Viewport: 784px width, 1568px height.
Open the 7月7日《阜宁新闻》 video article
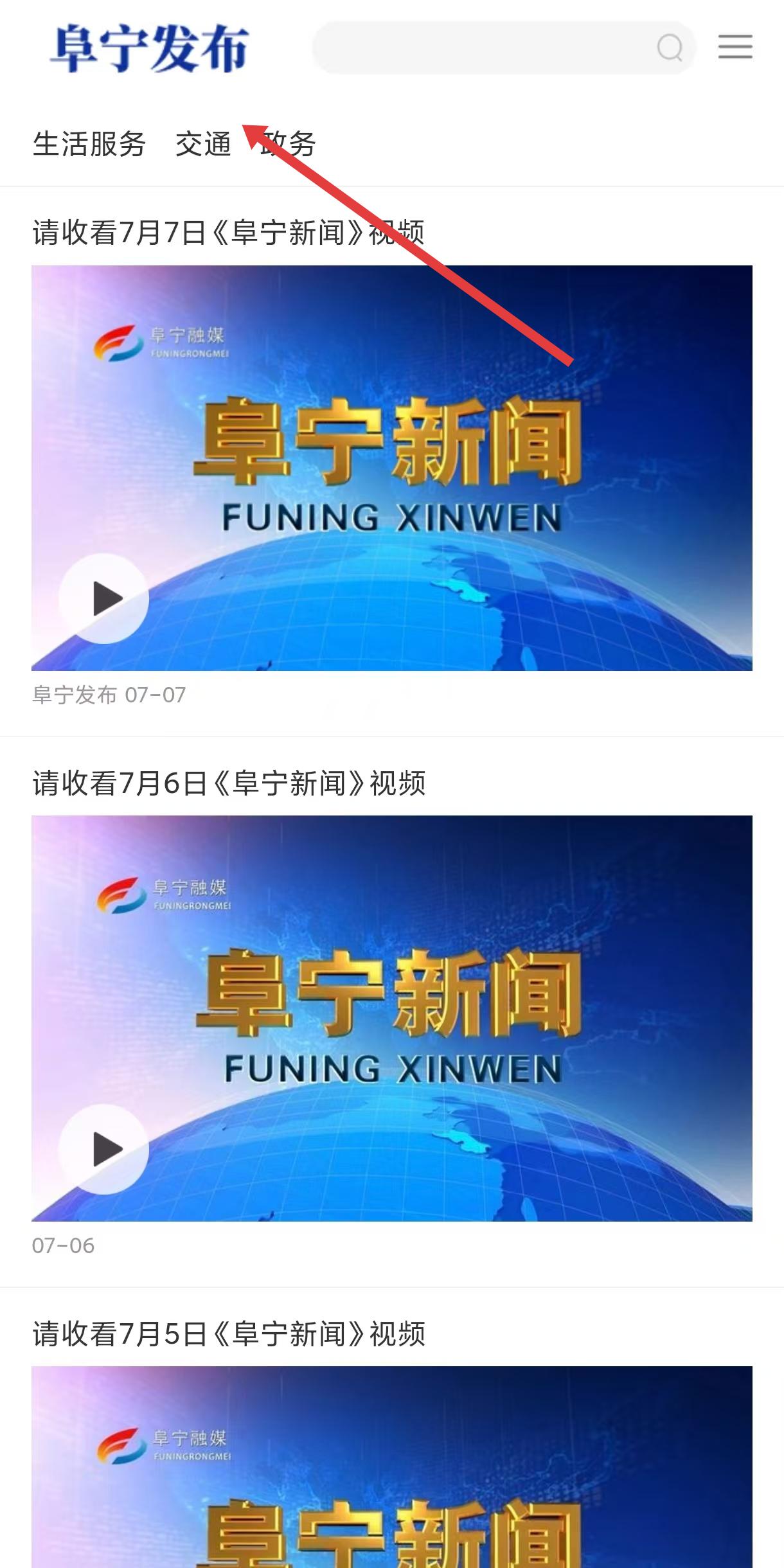pyautogui.click(x=229, y=232)
